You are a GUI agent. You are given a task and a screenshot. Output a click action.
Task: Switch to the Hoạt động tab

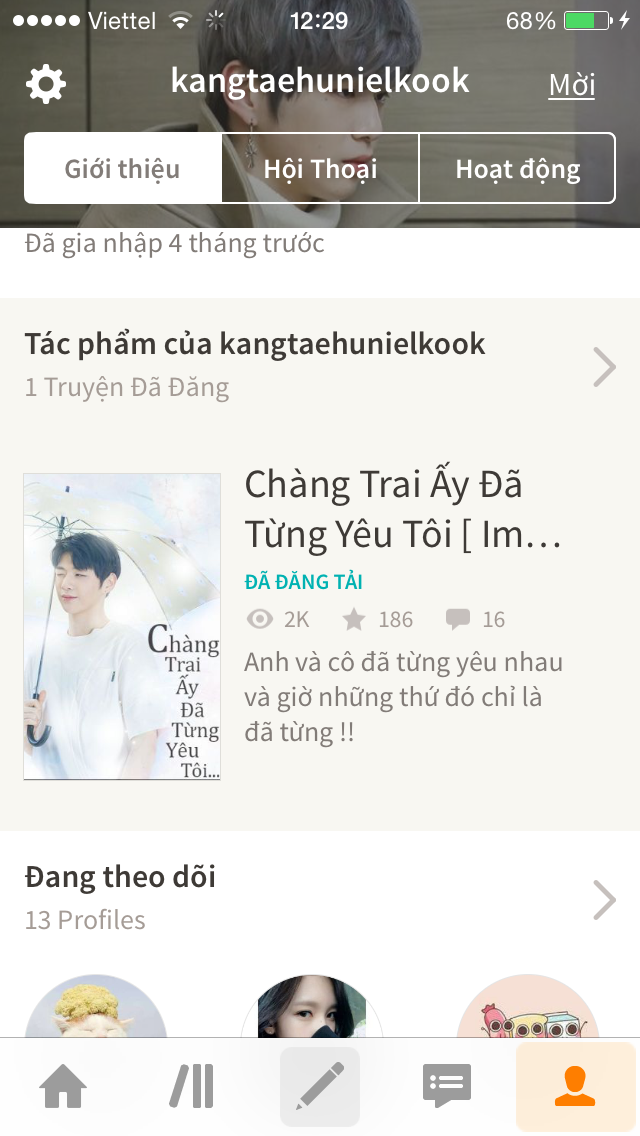pos(517,168)
